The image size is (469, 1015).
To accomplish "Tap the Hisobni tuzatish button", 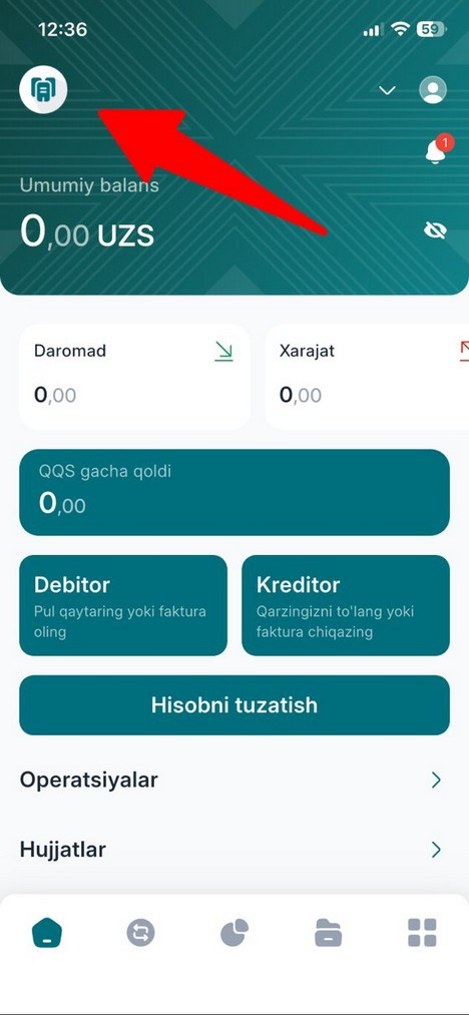I will [x=234, y=705].
